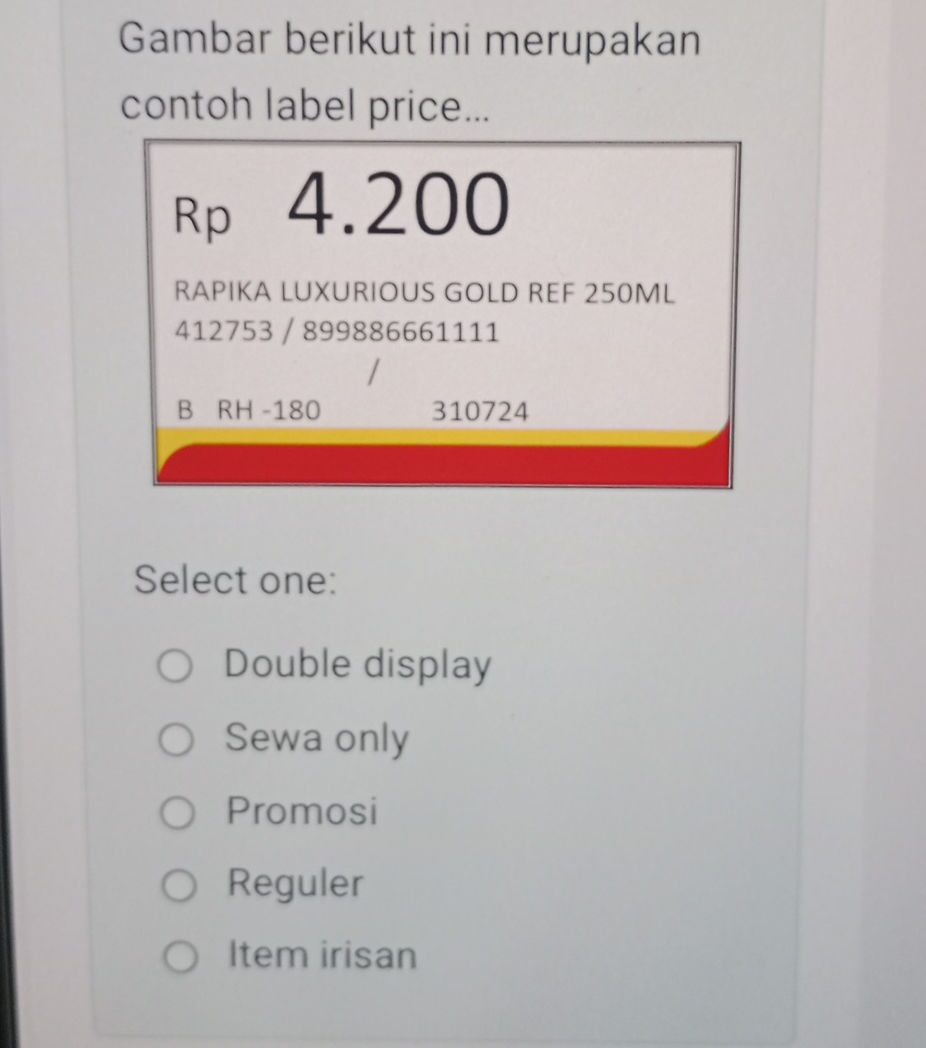Select the "Double display" radio button
Viewport: 926px width, 1048px height.
(176, 666)
